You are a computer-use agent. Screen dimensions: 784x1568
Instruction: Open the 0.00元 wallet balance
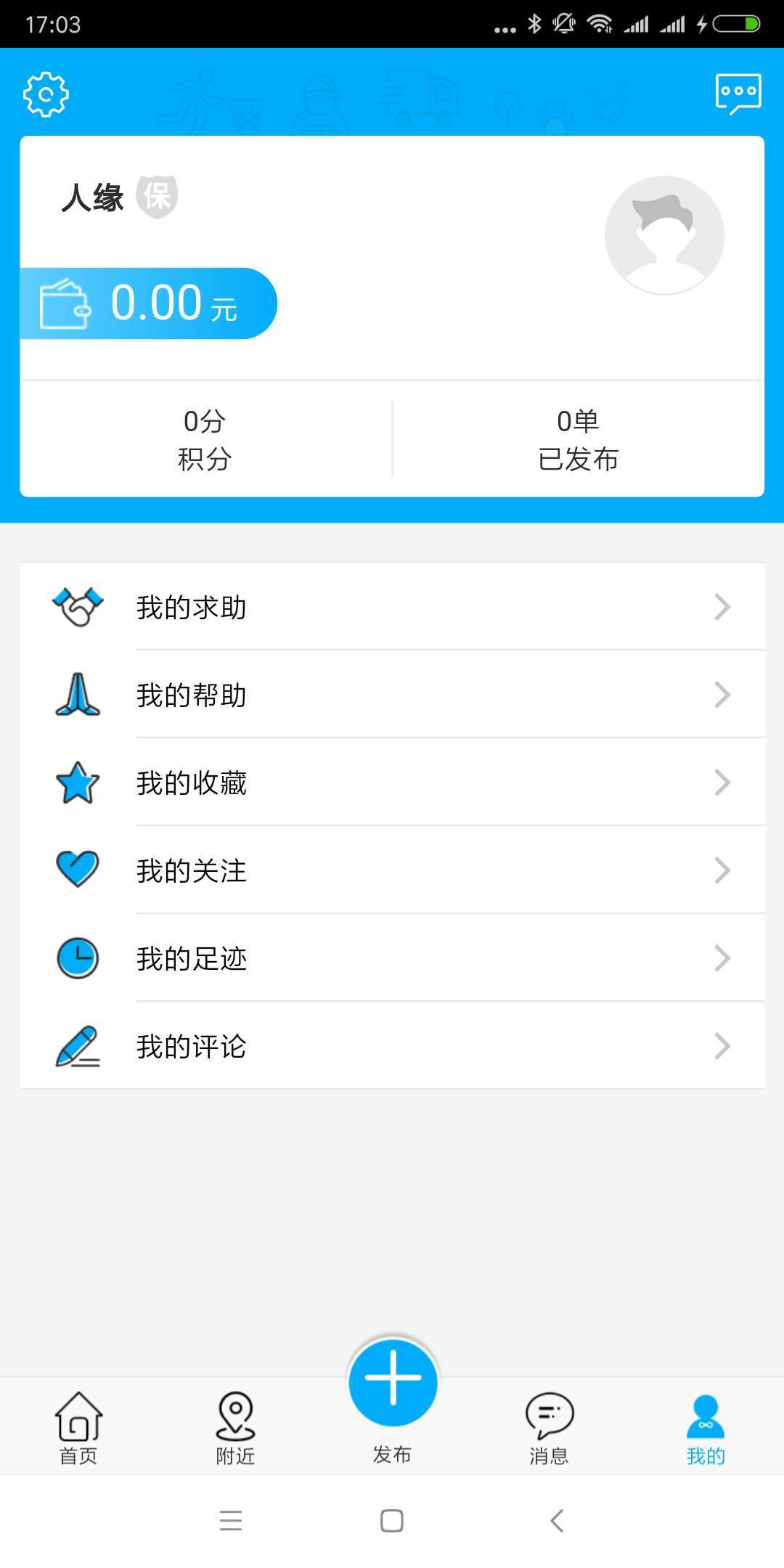point(149,303)
